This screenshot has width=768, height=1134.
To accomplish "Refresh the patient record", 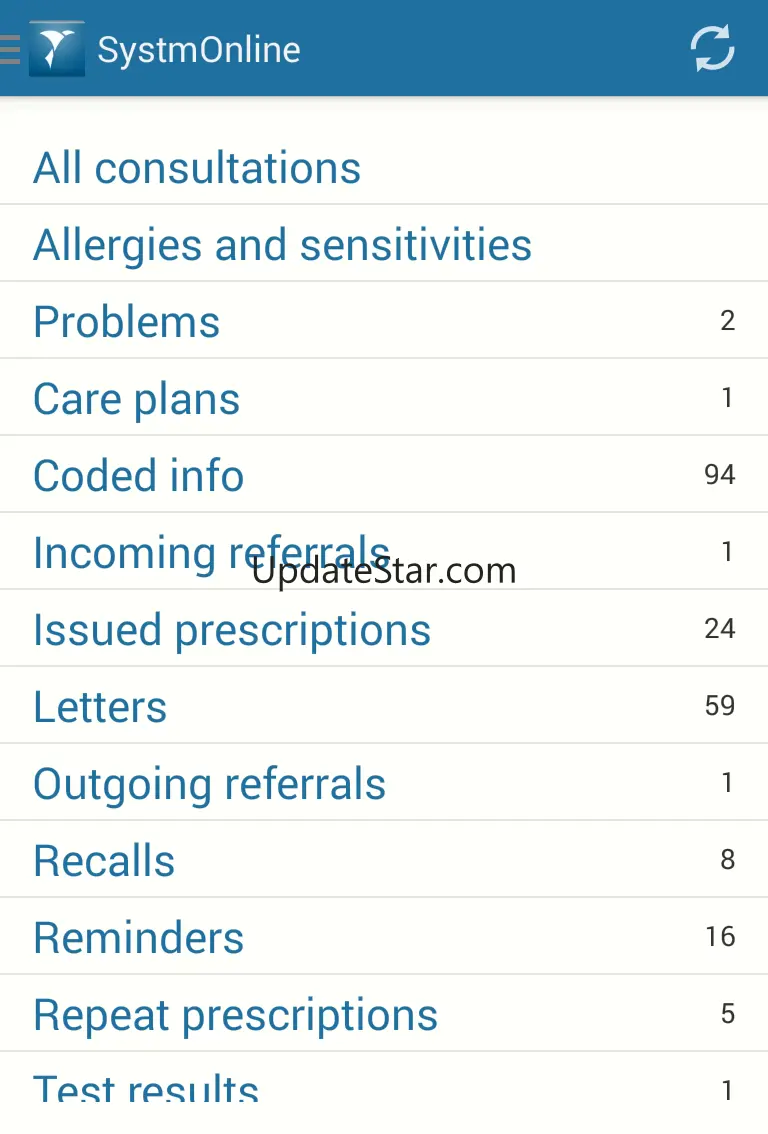I will click(712, 48).
